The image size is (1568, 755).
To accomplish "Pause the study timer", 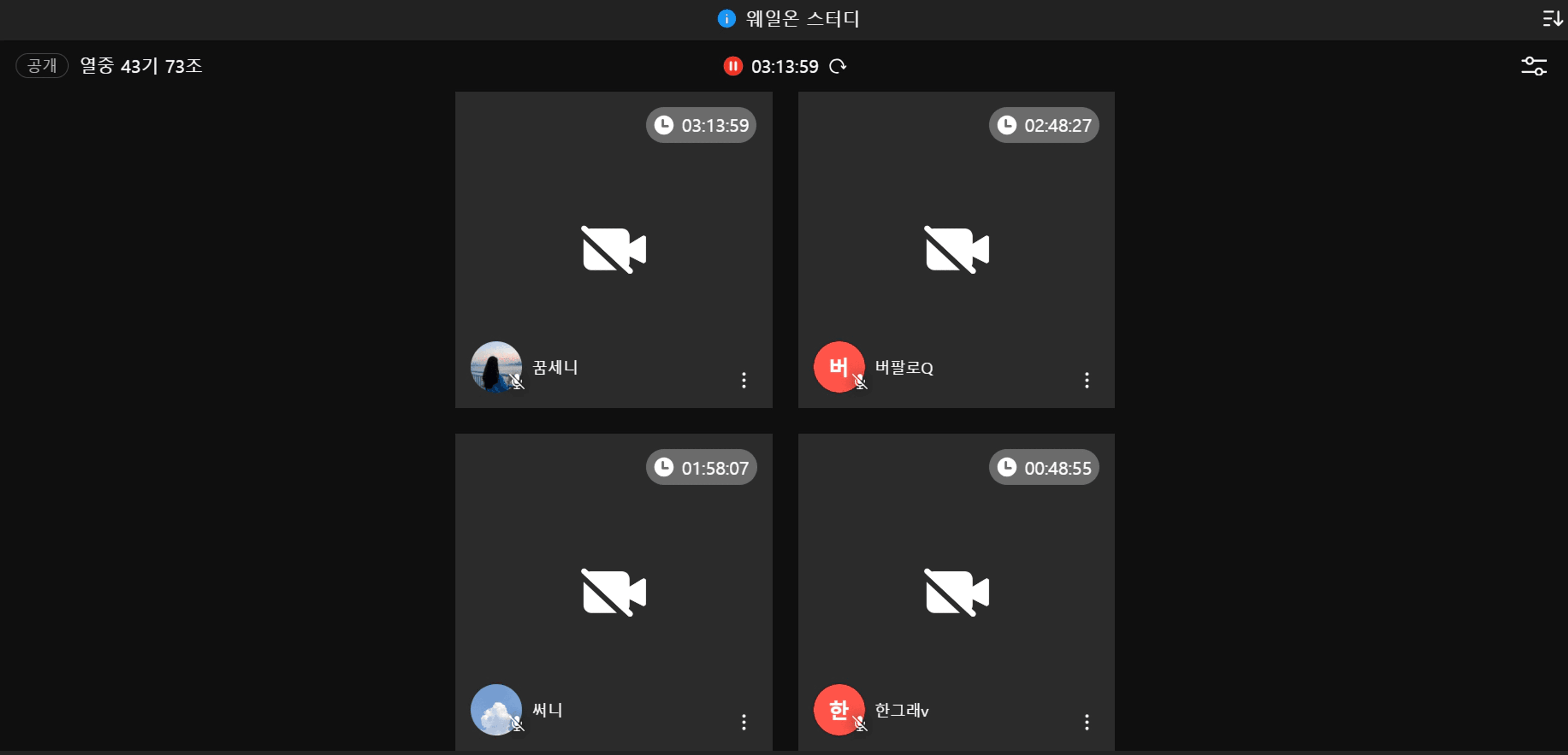I will (733, 66).
